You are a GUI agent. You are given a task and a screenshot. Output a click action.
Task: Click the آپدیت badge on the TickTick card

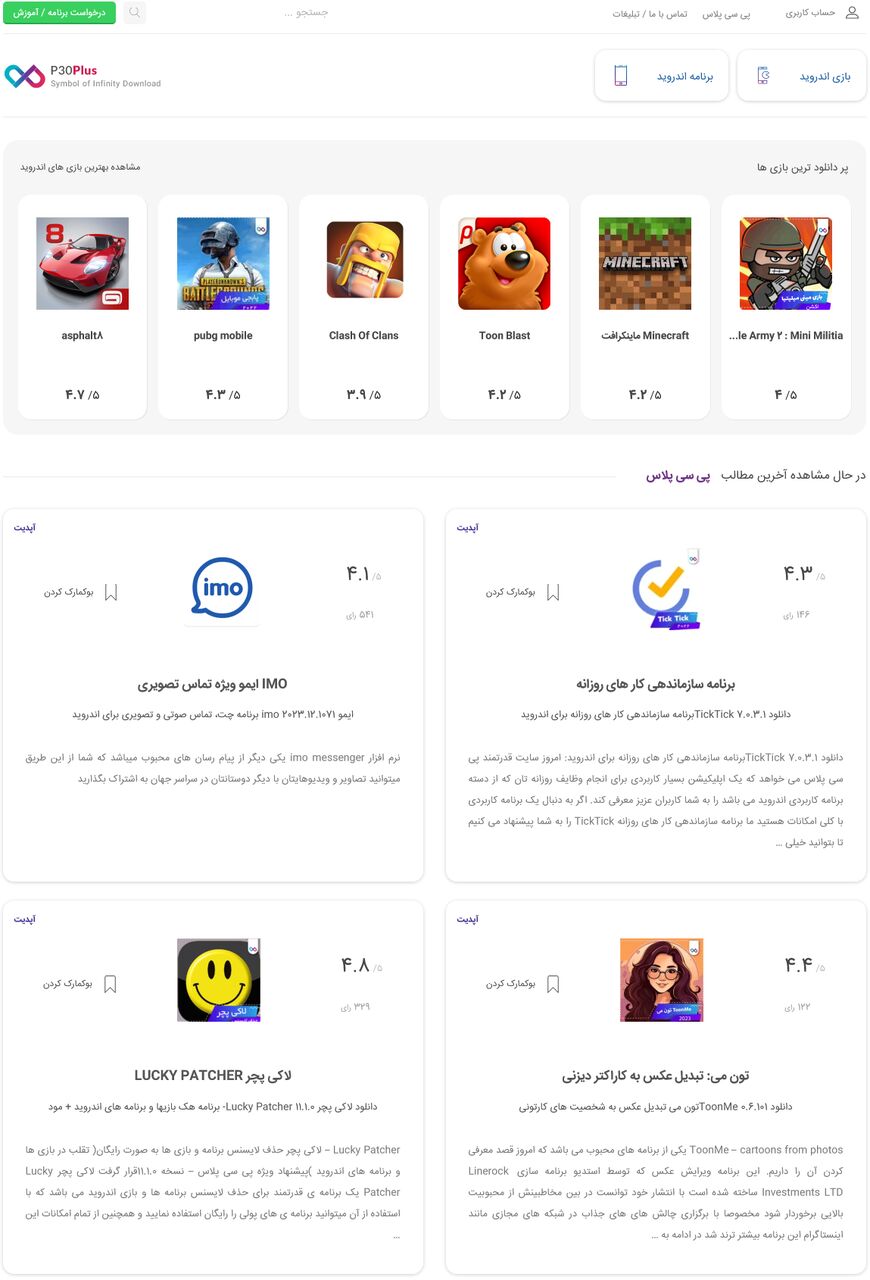tap(470, 527)
